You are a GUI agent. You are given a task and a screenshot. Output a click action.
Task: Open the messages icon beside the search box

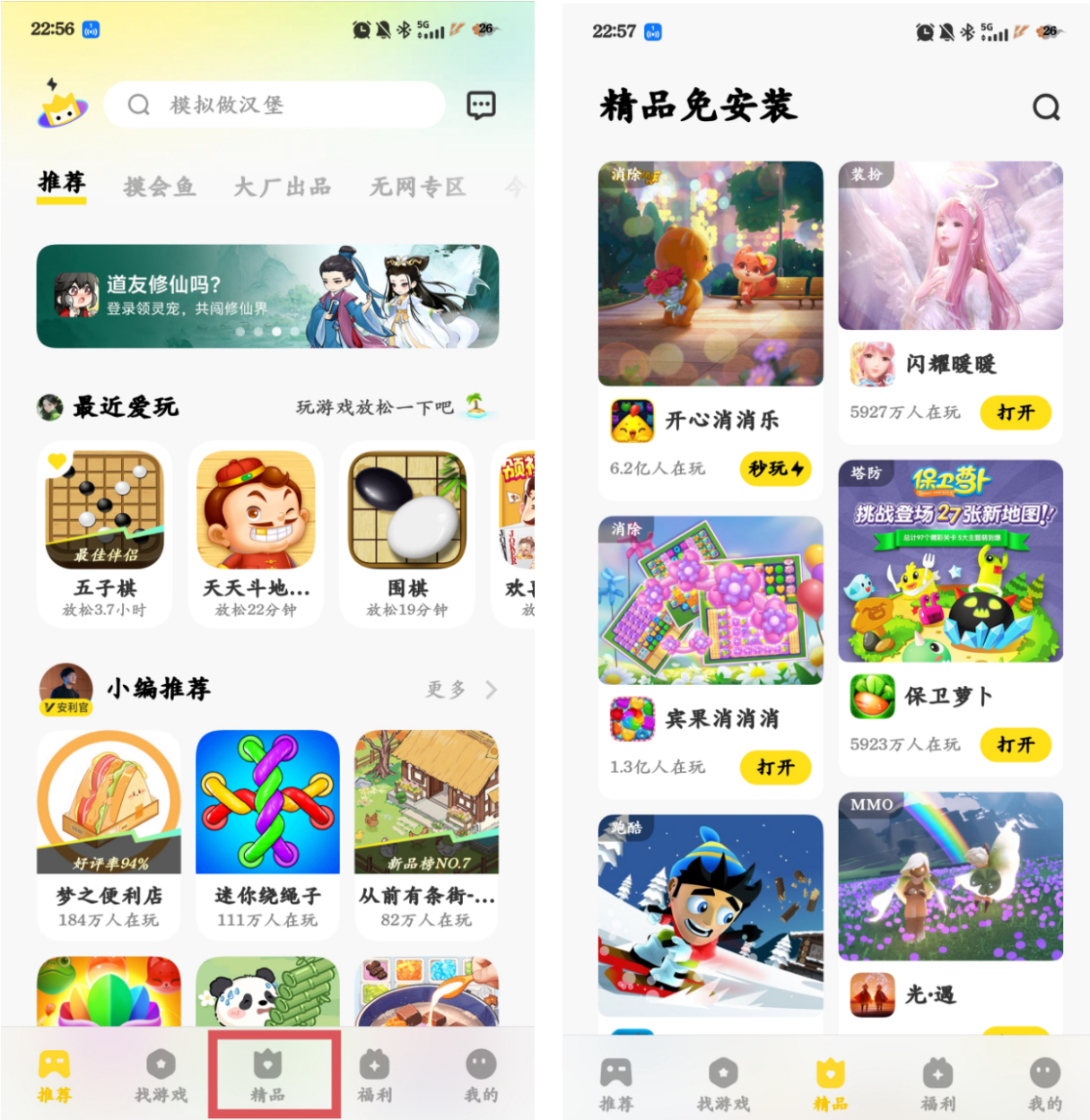pyautogui.click(x=481, y=105)
